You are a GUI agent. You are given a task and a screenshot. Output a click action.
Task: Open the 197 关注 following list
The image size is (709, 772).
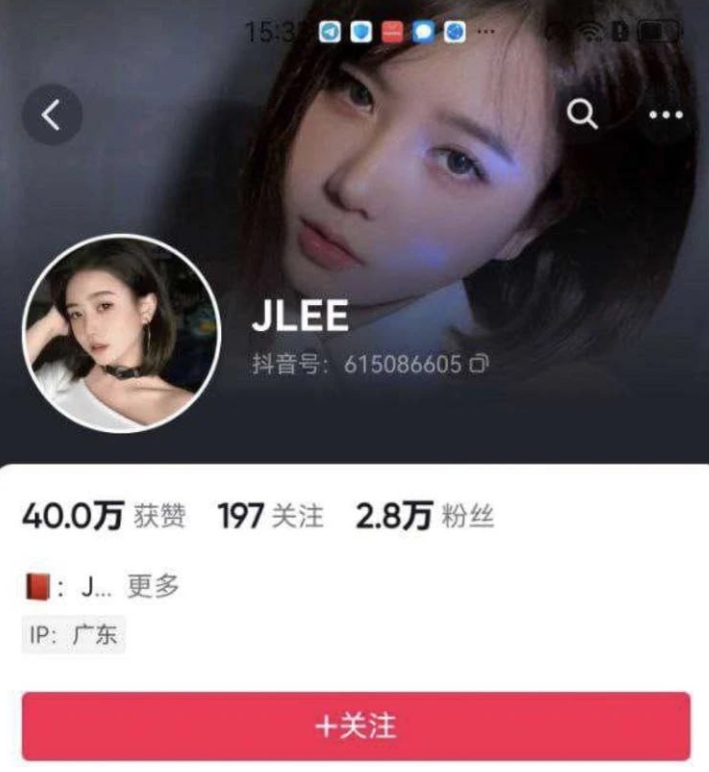pyautogui.click(x=270, y=516)
